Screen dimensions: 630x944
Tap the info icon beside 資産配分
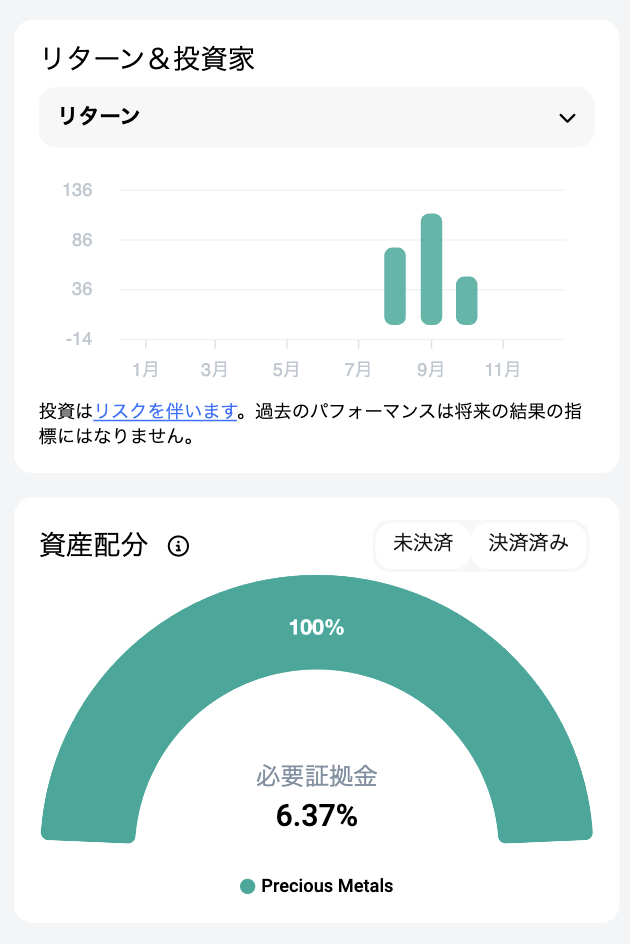(x=179, y=546)
